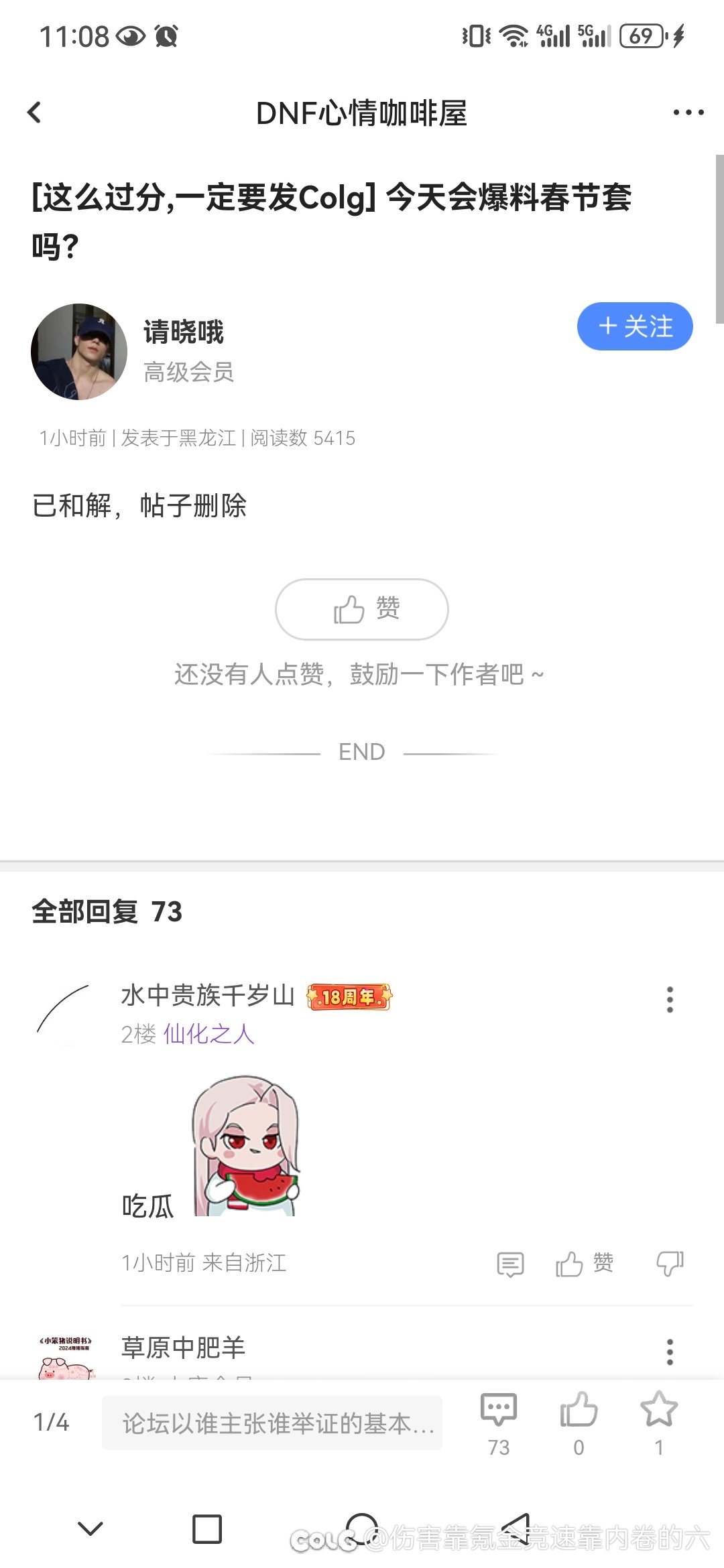Like 水中贵族千岁山's reply
Screen dimensions: 724x1568
click(585, 1264)
